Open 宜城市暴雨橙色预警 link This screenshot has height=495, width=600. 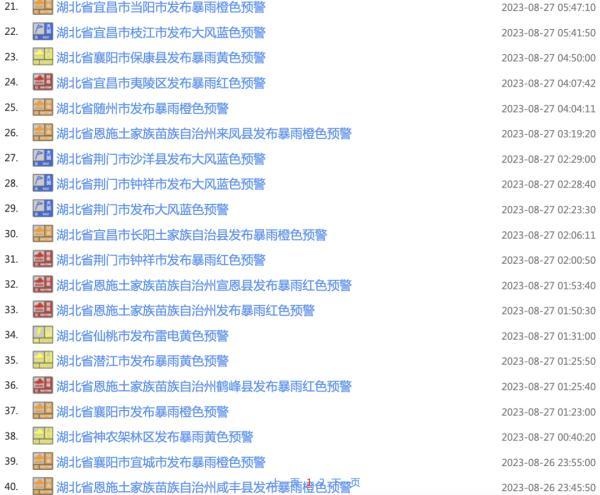point(160,462)
